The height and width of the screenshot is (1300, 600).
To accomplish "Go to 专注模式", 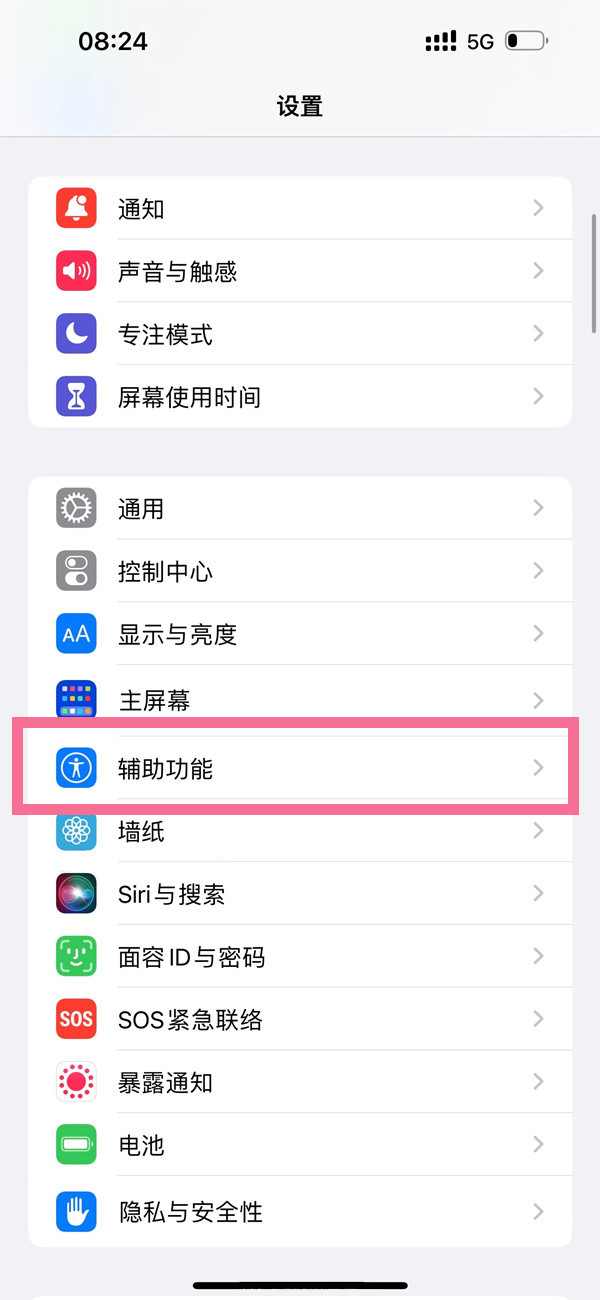I will 300,334.
